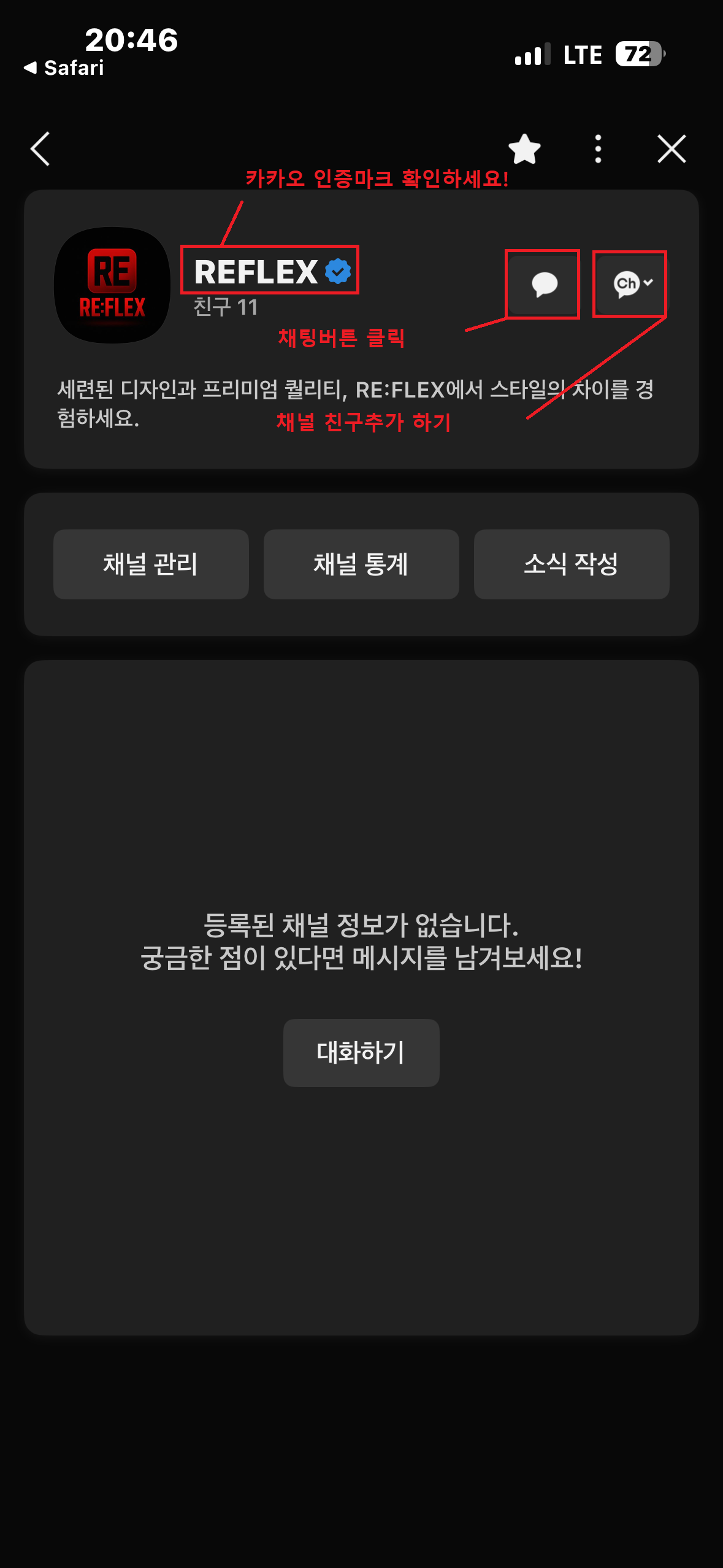Image resolution: width=723 pixels, height=1568 pixels.
Task: Open the RE:FLEX profile picture
Action: (x=113, y=285)
